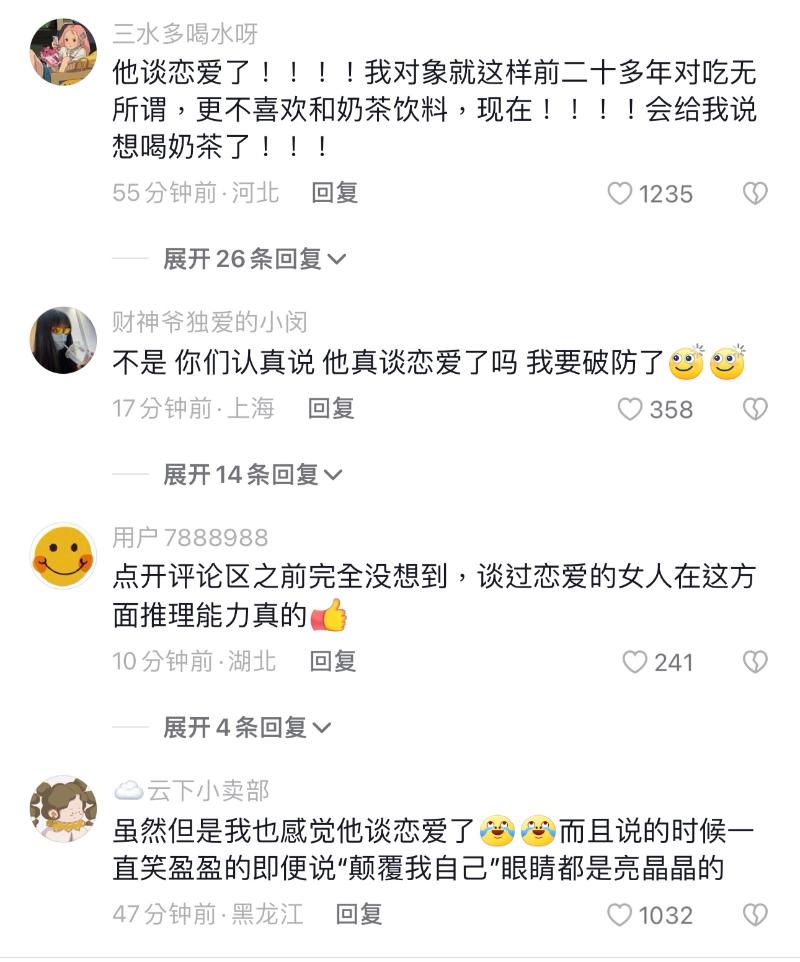Expand the 26 replies
Image resolution: width=800 pixels, height=962 pixels.
(x=254, y=260)
